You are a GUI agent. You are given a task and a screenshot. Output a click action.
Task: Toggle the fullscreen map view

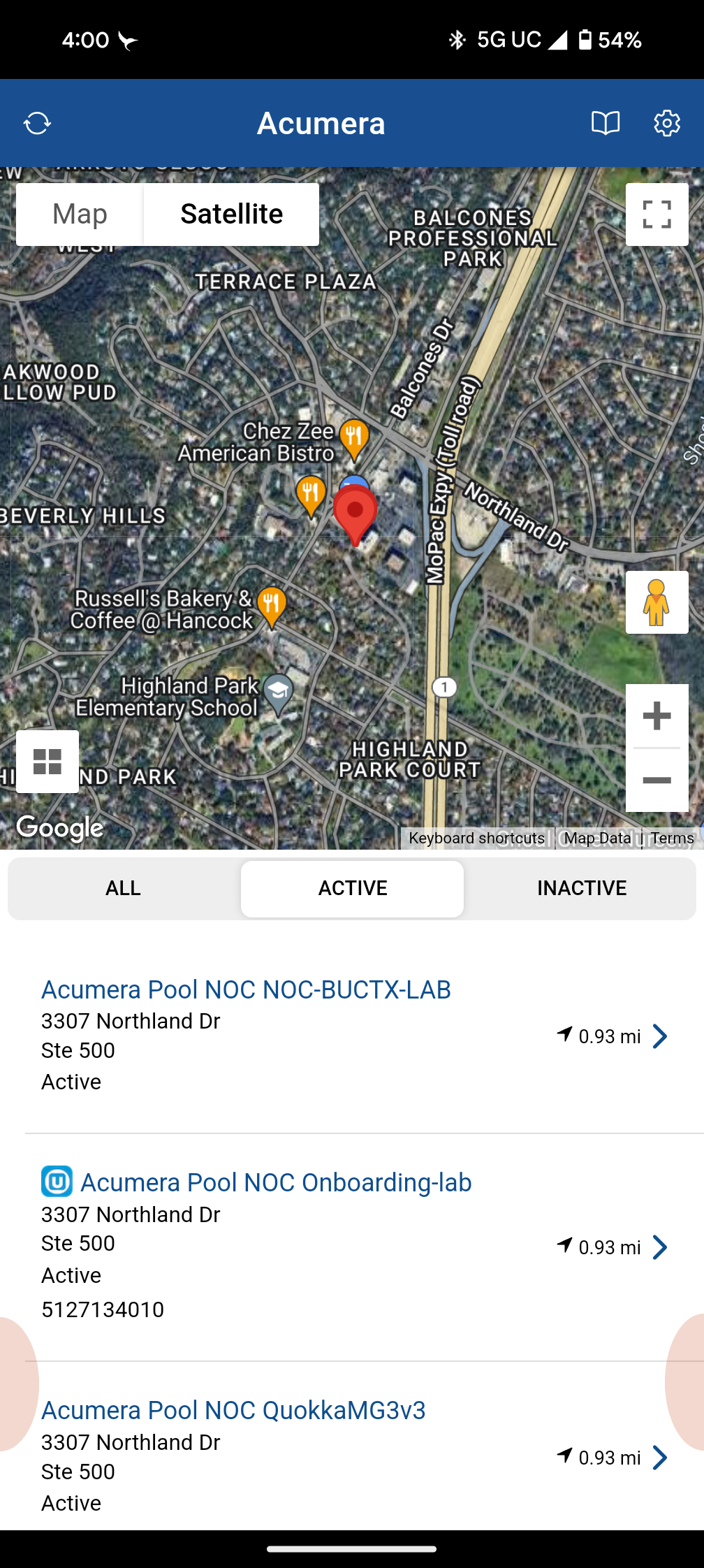click(657, 215)
